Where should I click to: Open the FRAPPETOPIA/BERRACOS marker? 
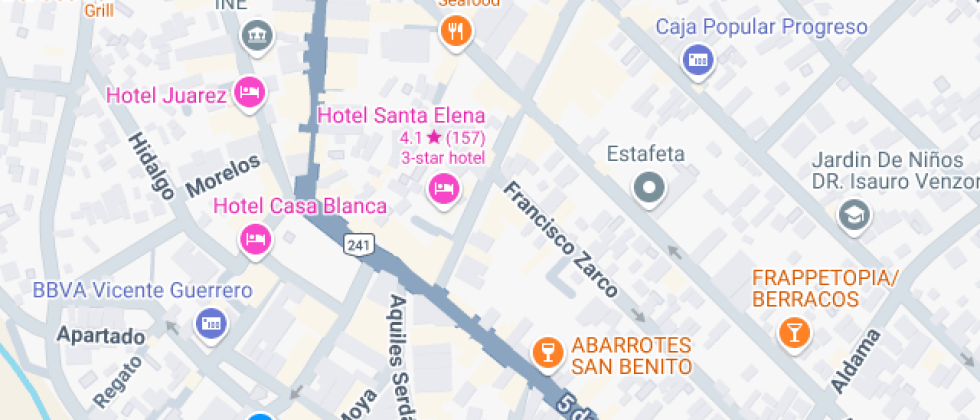tap(795, 332)
